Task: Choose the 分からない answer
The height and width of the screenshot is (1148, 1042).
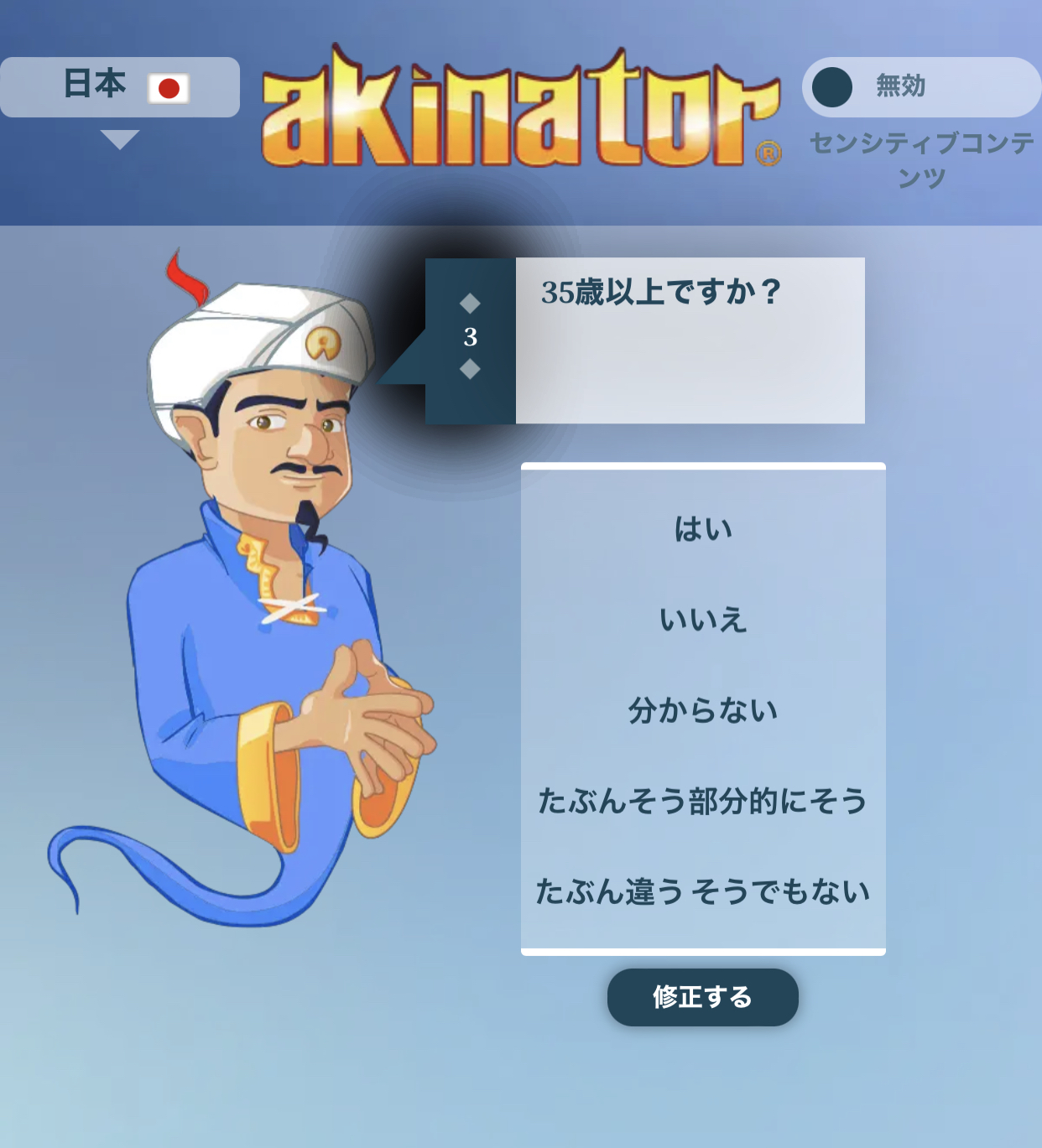Action: point(703,710)
